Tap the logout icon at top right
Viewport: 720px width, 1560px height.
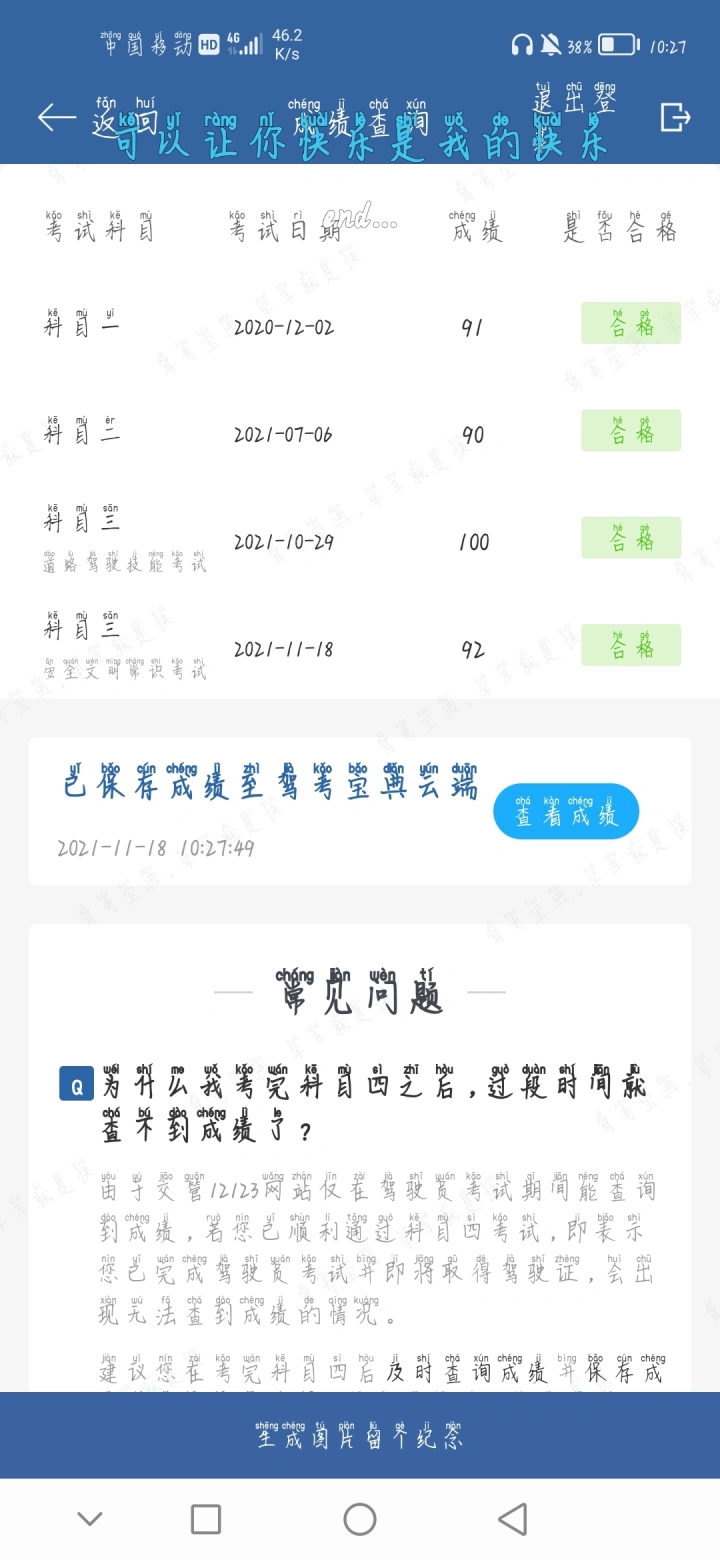pyautogui.click(x=675, y=117)
